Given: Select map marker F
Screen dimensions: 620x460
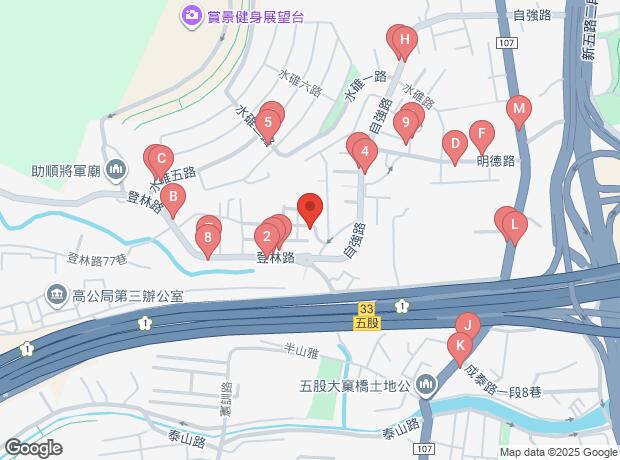Looking at the screenshot, I should (482, 133).
